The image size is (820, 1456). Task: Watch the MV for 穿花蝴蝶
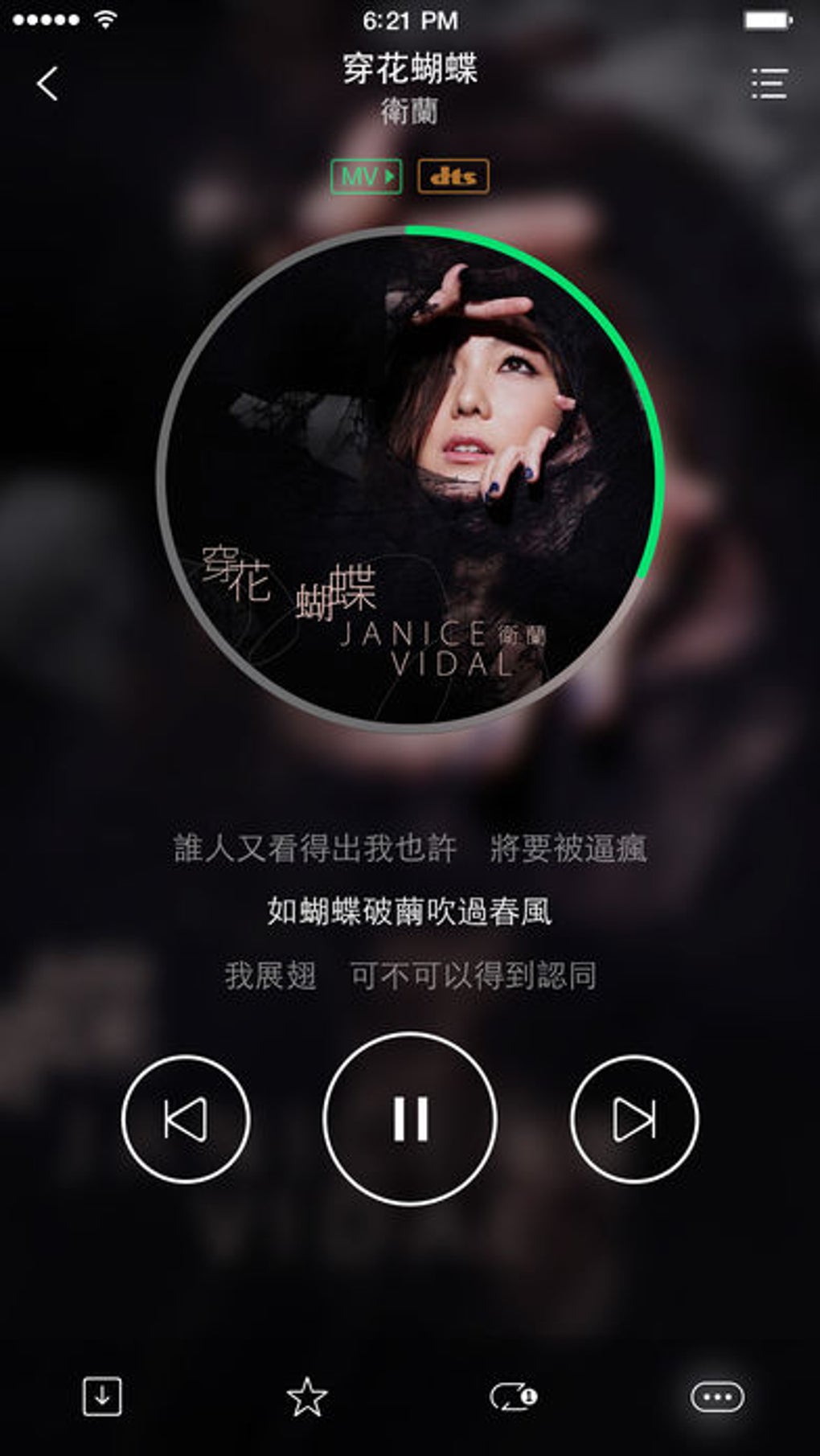(x=367, y=176)
